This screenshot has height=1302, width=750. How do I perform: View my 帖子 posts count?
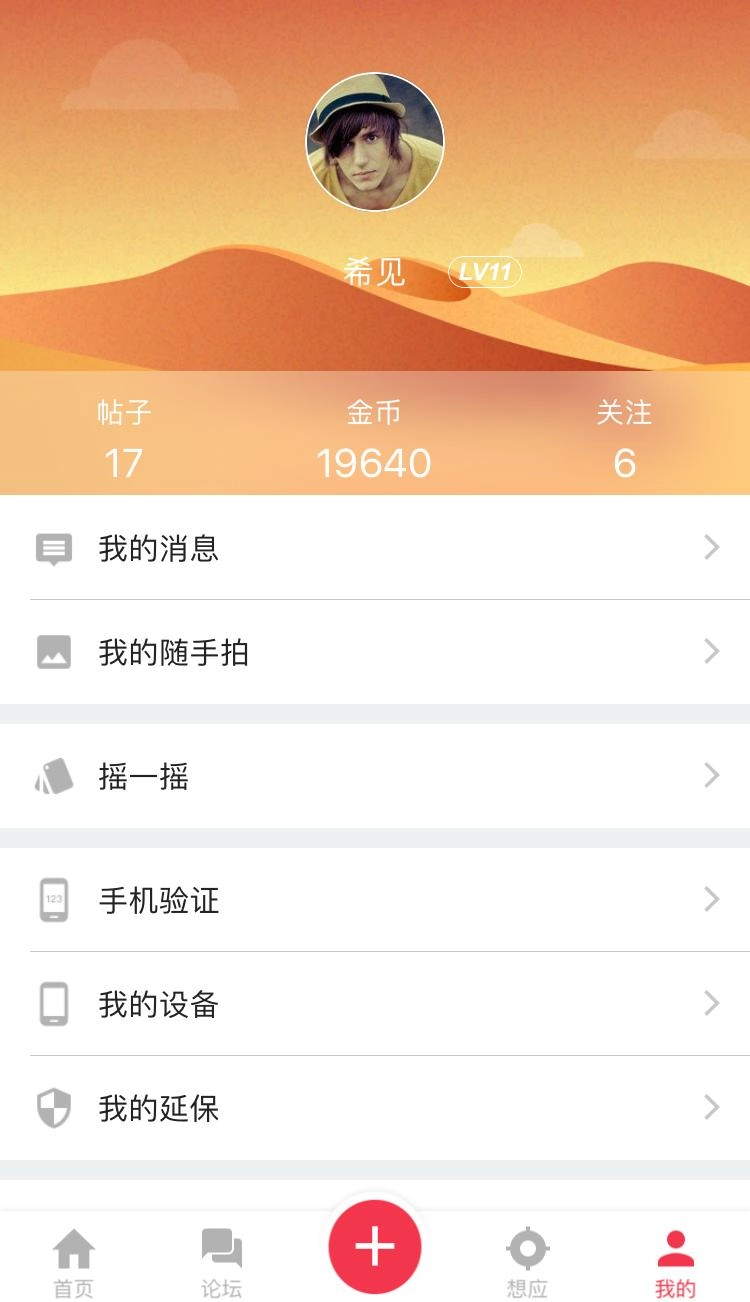(124, 438)
